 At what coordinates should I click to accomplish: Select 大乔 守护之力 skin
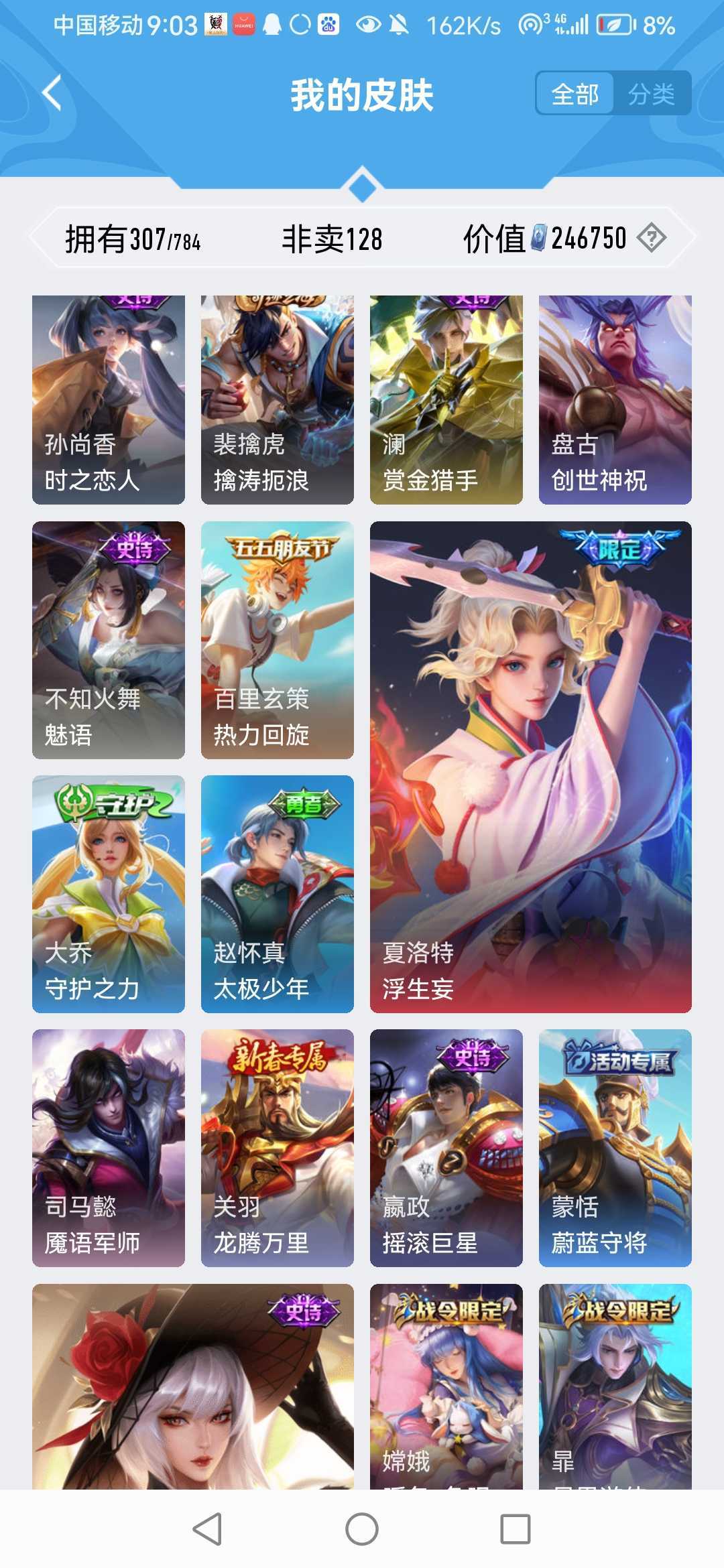(x=109, y=894)
